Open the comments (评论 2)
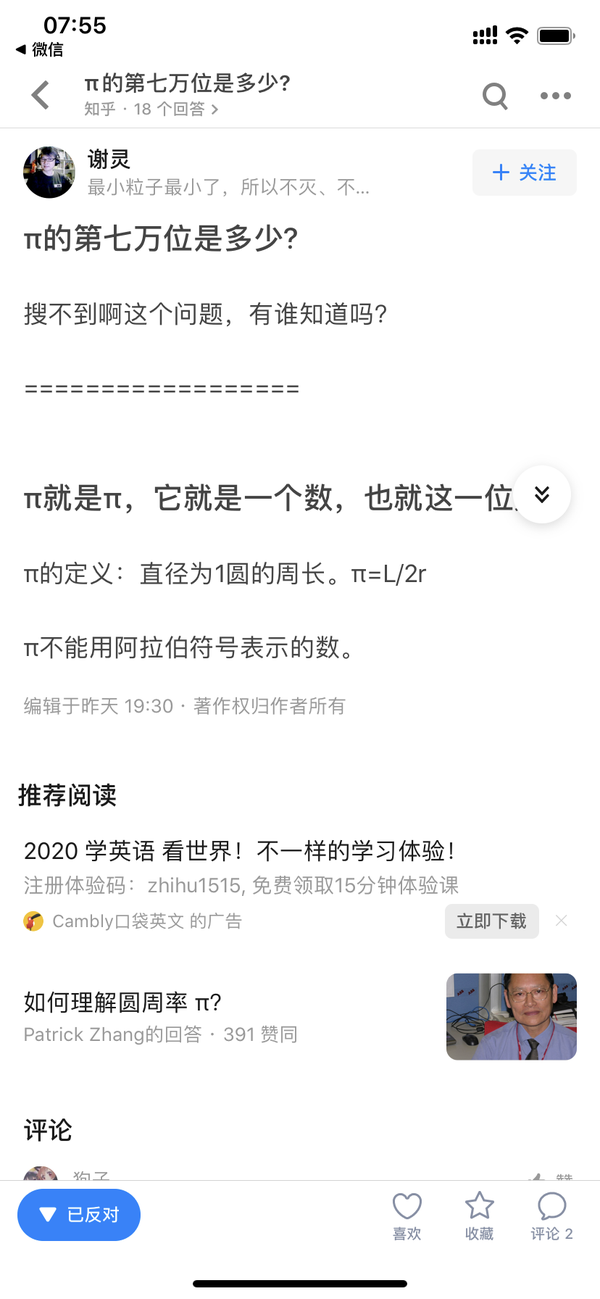Viewport: 600px width, 1299px height. tap(552, 1216)
